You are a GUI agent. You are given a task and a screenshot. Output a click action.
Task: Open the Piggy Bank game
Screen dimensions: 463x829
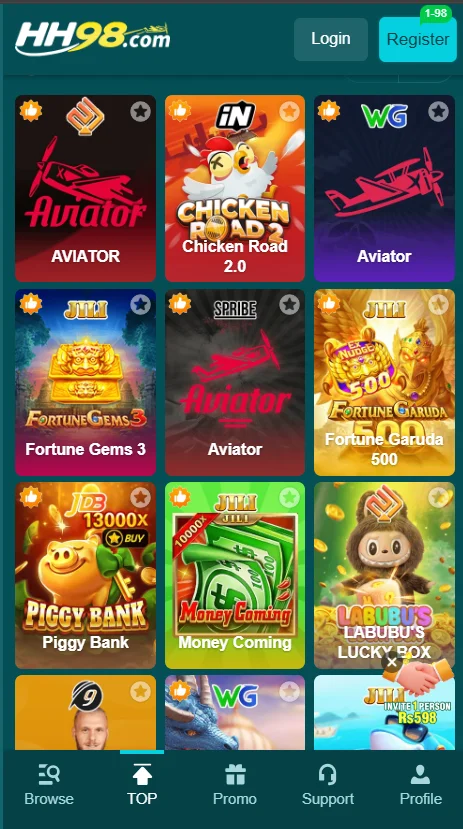85,575
